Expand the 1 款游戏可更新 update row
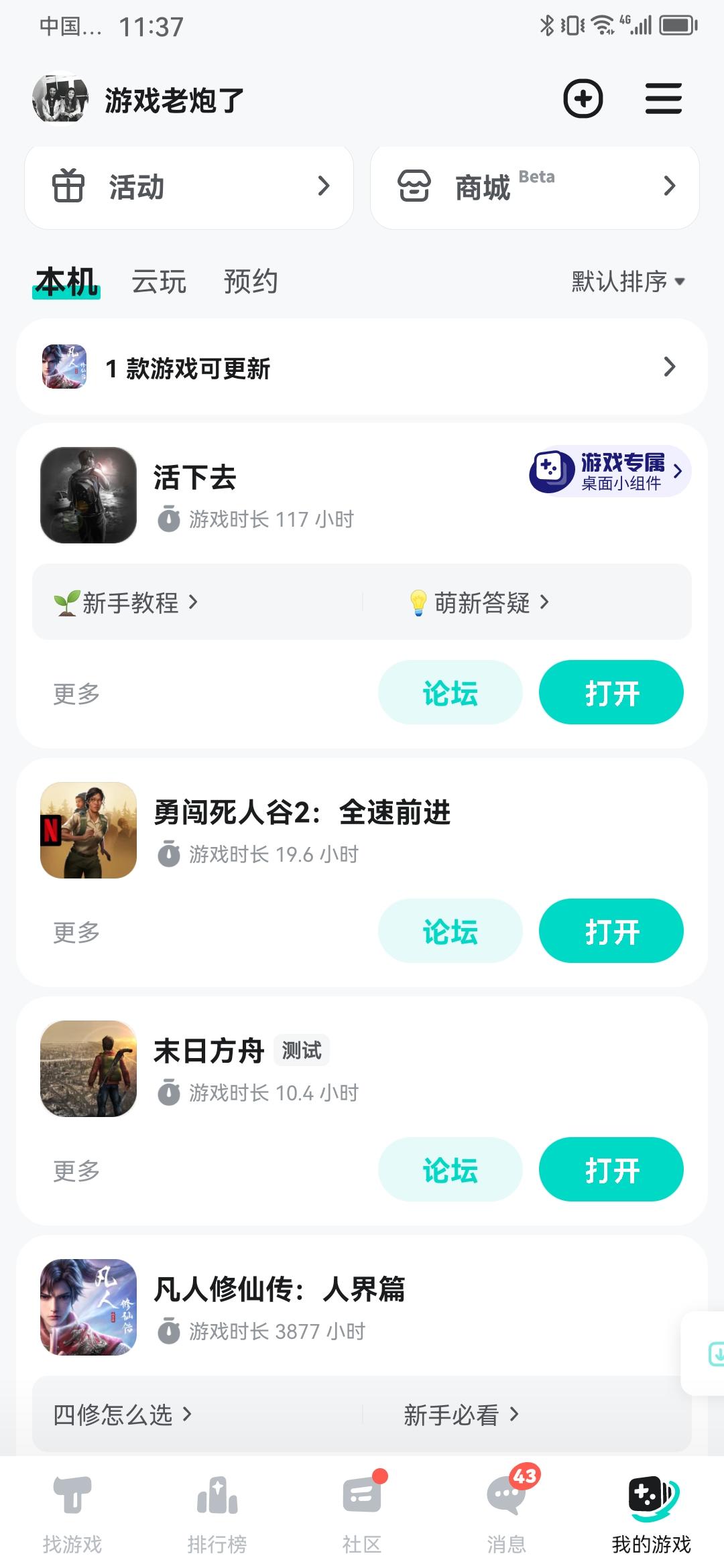This screenshot has height=1568, width=724. coord(362,368)
